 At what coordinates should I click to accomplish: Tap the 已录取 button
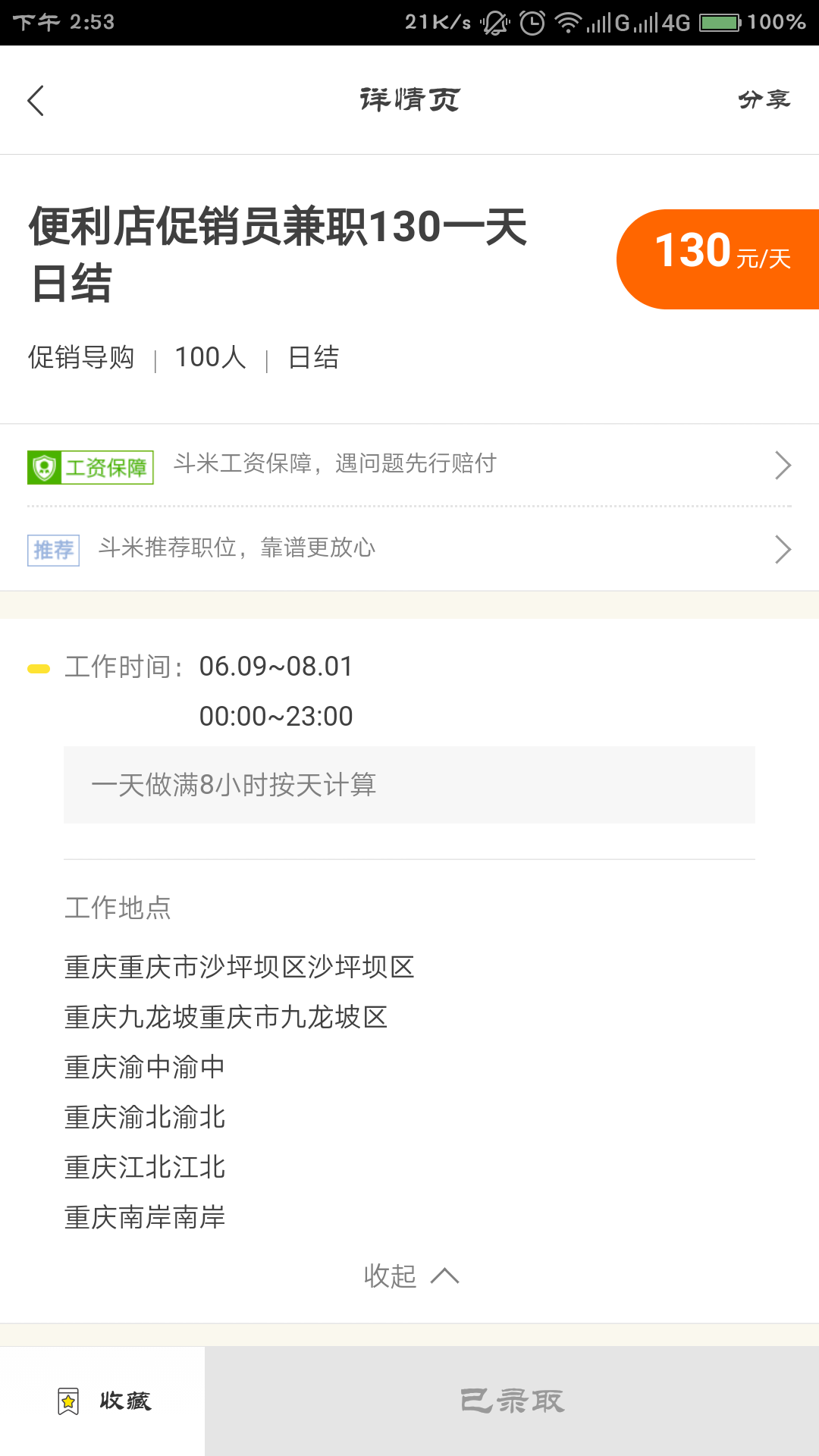(512, 1401)
